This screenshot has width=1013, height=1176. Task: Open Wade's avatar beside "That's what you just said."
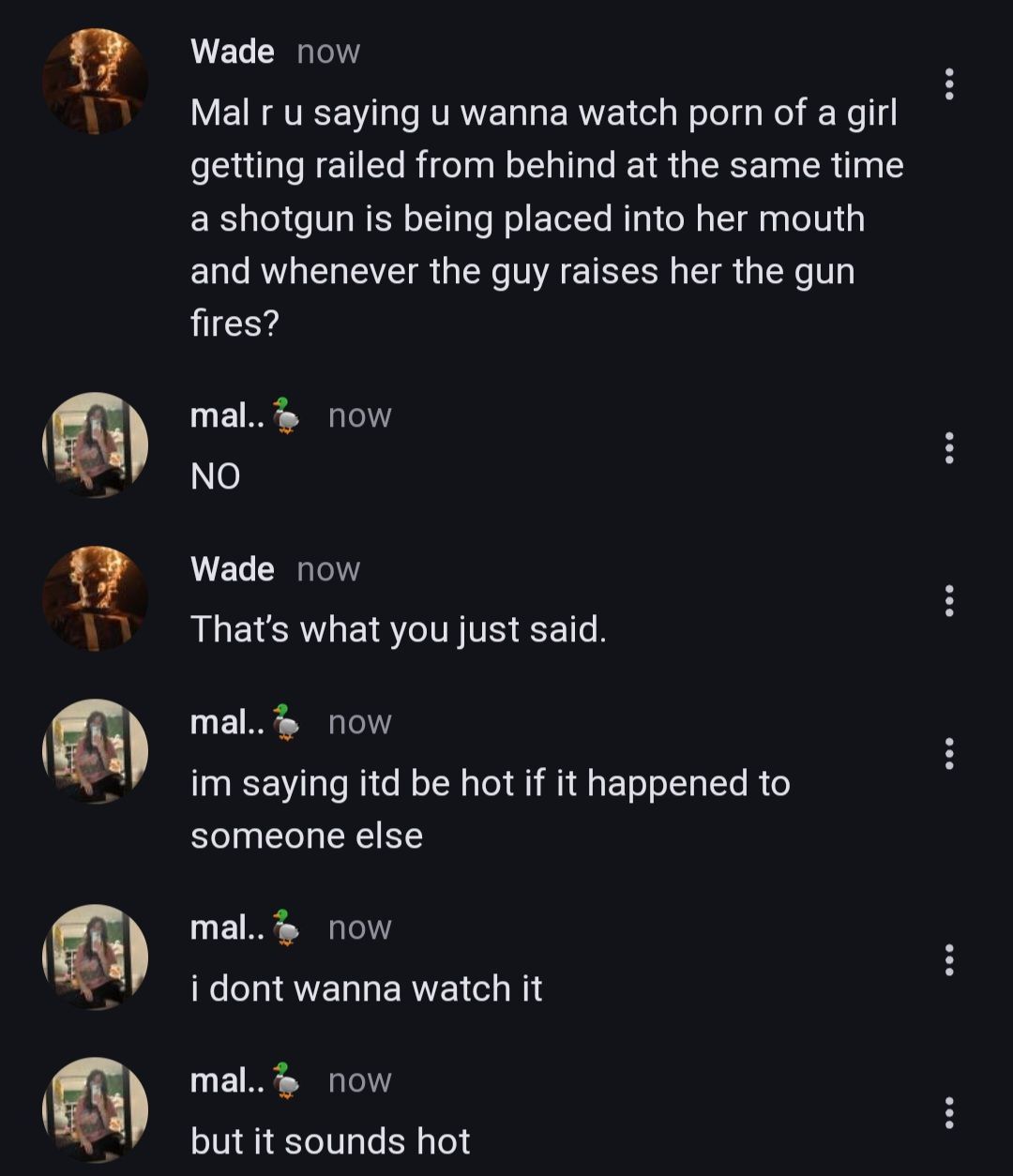[x=95, y=598]
